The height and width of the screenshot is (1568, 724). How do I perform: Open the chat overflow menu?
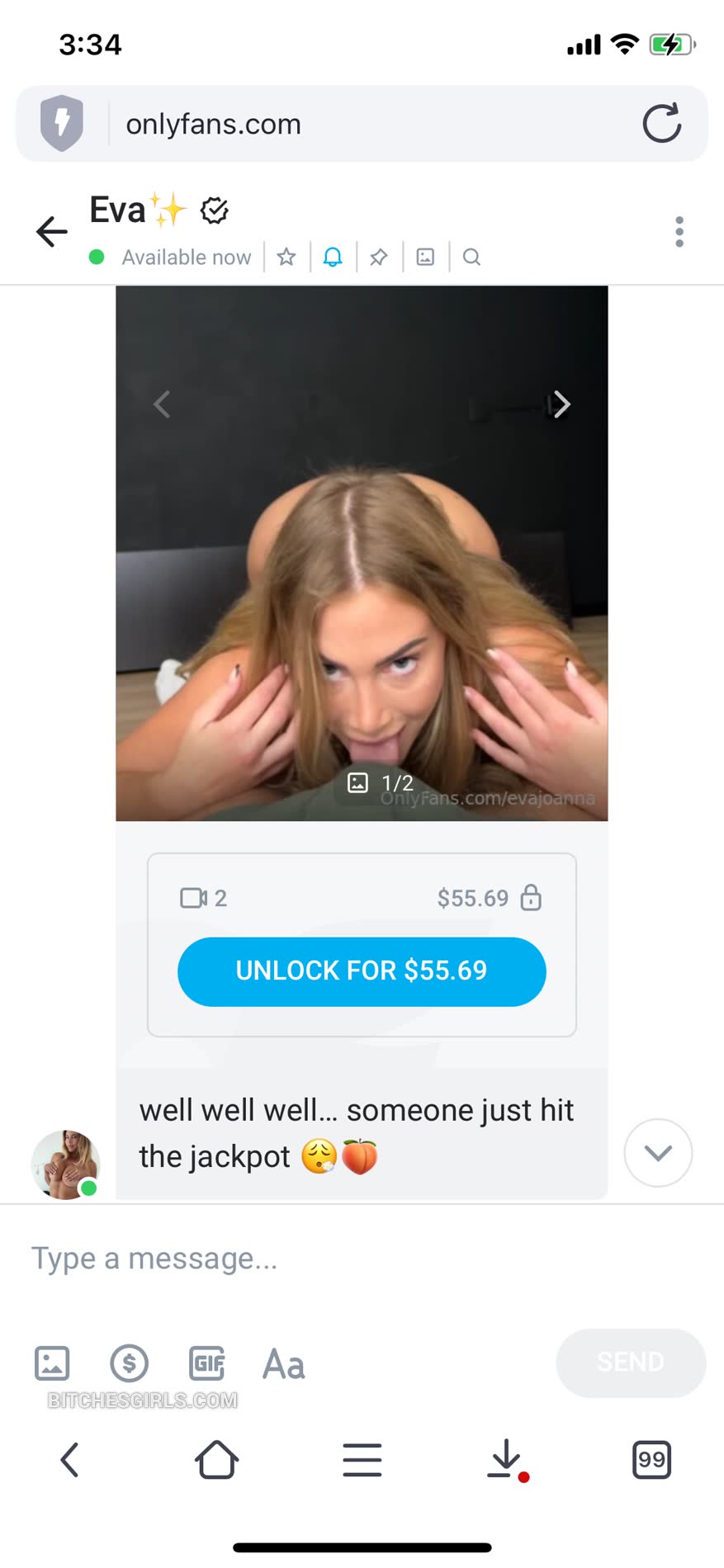point(679,232)
